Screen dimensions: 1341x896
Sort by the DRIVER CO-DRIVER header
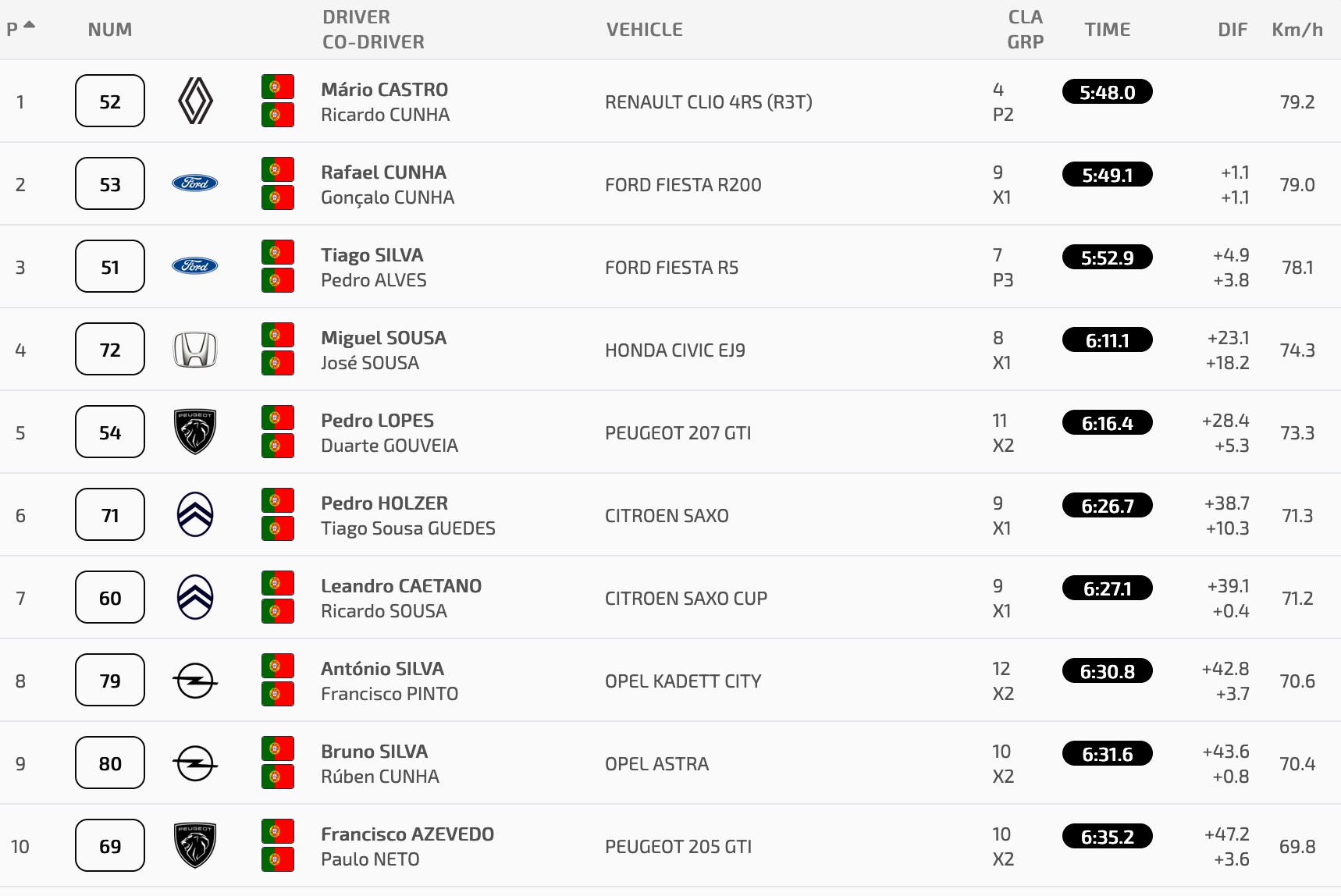[x=373, y=30]
